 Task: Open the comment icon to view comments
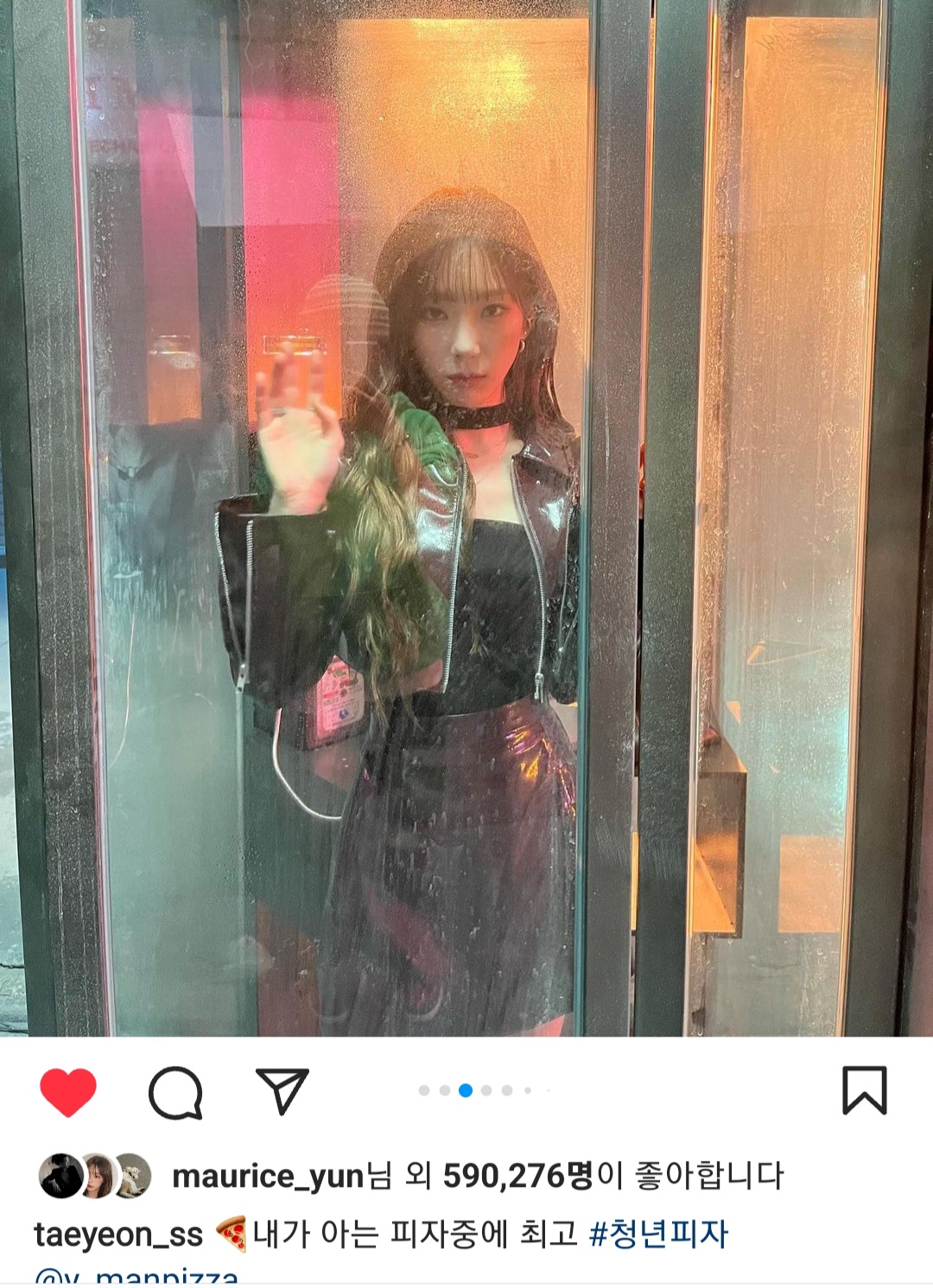[x=177, y=1089]
